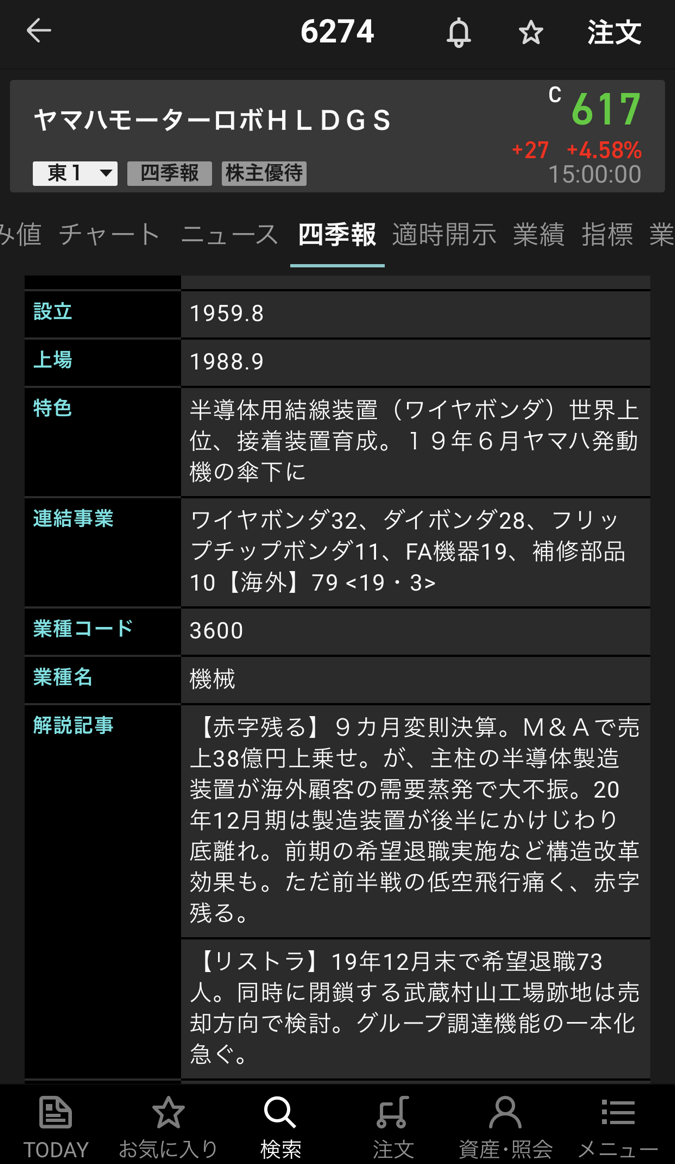Open 検索 in bottom navigation
The image size is (675, 1164).
pyautogui.click(x=280, y=1125)
